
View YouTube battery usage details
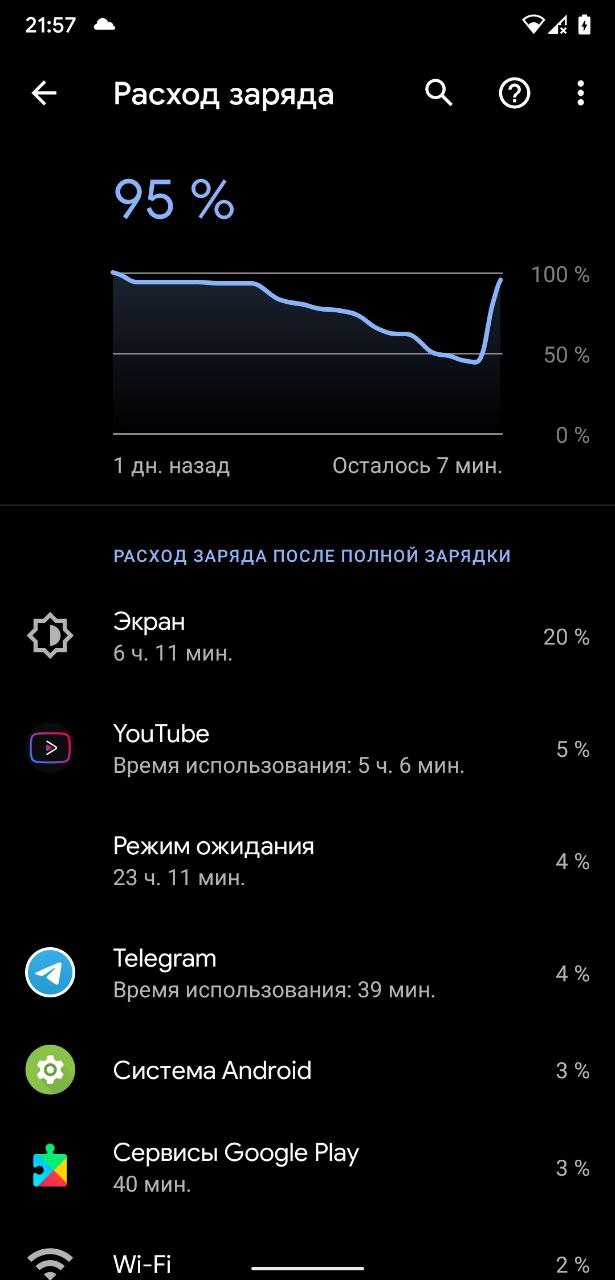(x=307, y=749)
